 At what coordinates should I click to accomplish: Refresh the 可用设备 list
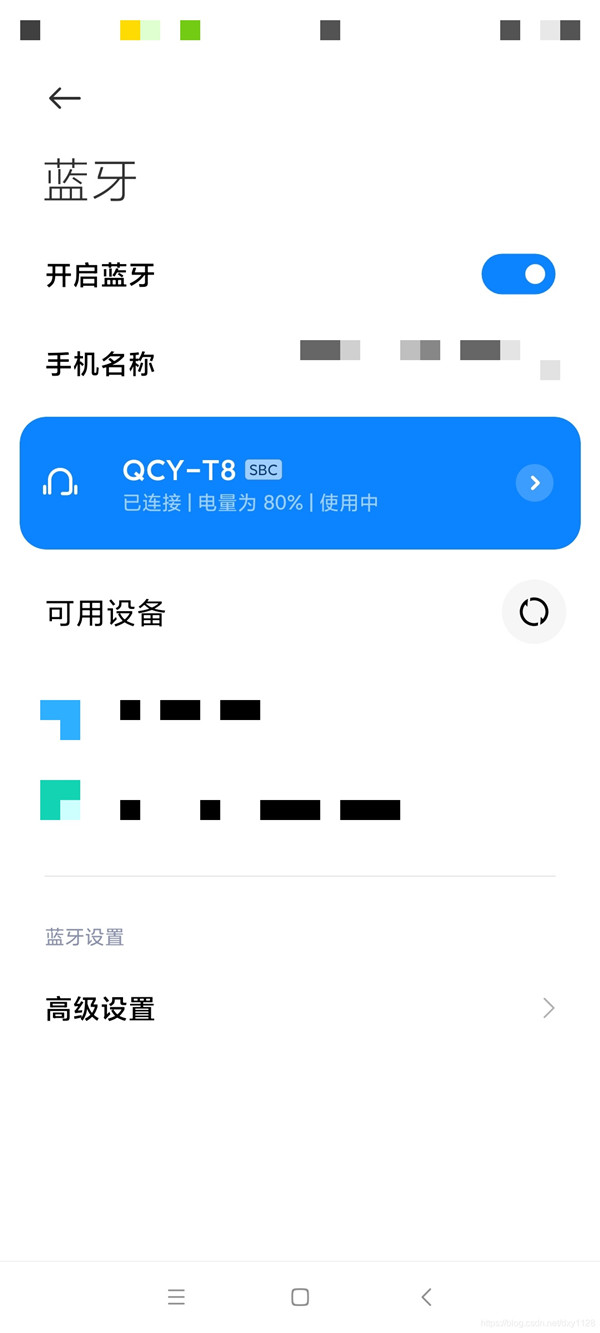click(x=534, y=612)
